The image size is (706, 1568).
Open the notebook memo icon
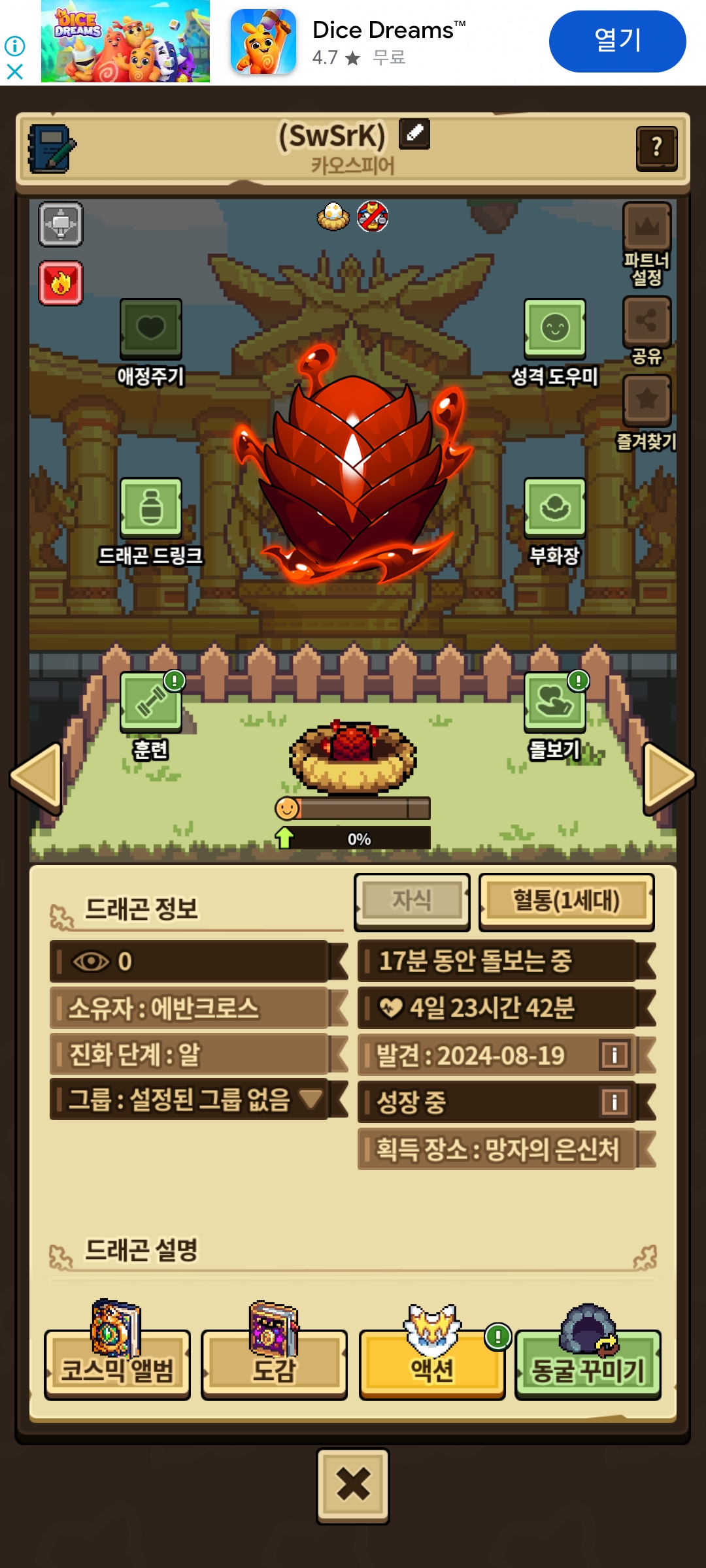click(x=51, y=148)
